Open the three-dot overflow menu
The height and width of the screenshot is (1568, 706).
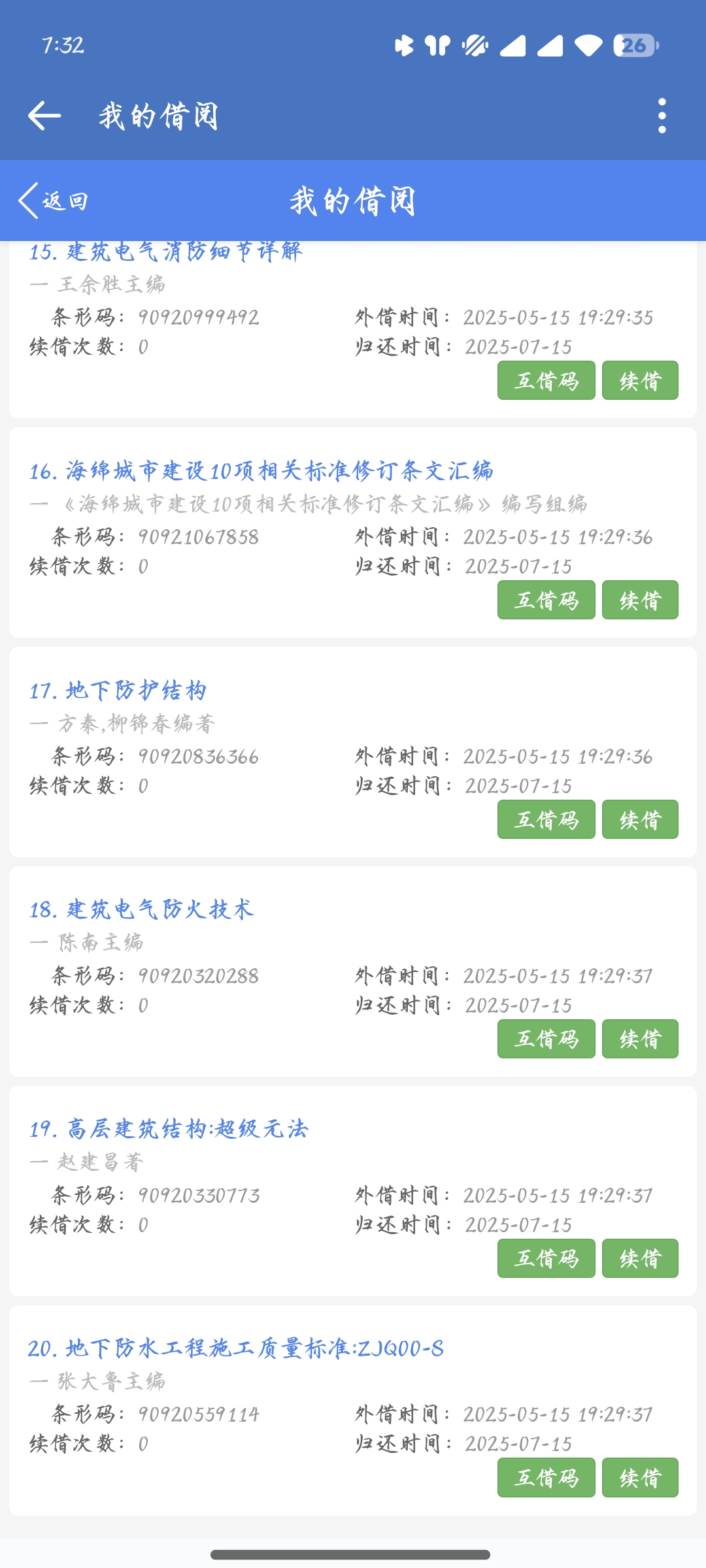pyautogui.click(x=662, y=116)
